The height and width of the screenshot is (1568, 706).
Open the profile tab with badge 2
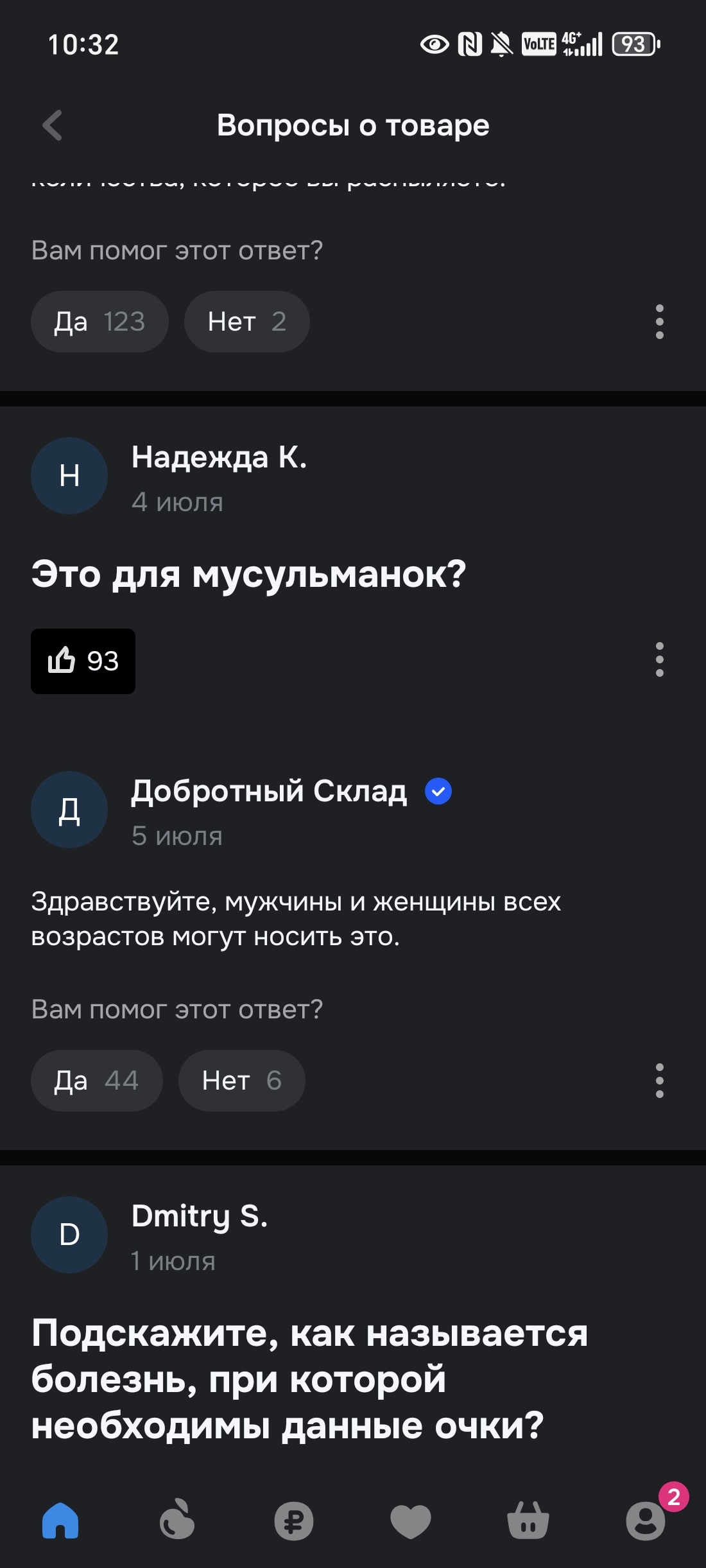[x=646, y=1520]
